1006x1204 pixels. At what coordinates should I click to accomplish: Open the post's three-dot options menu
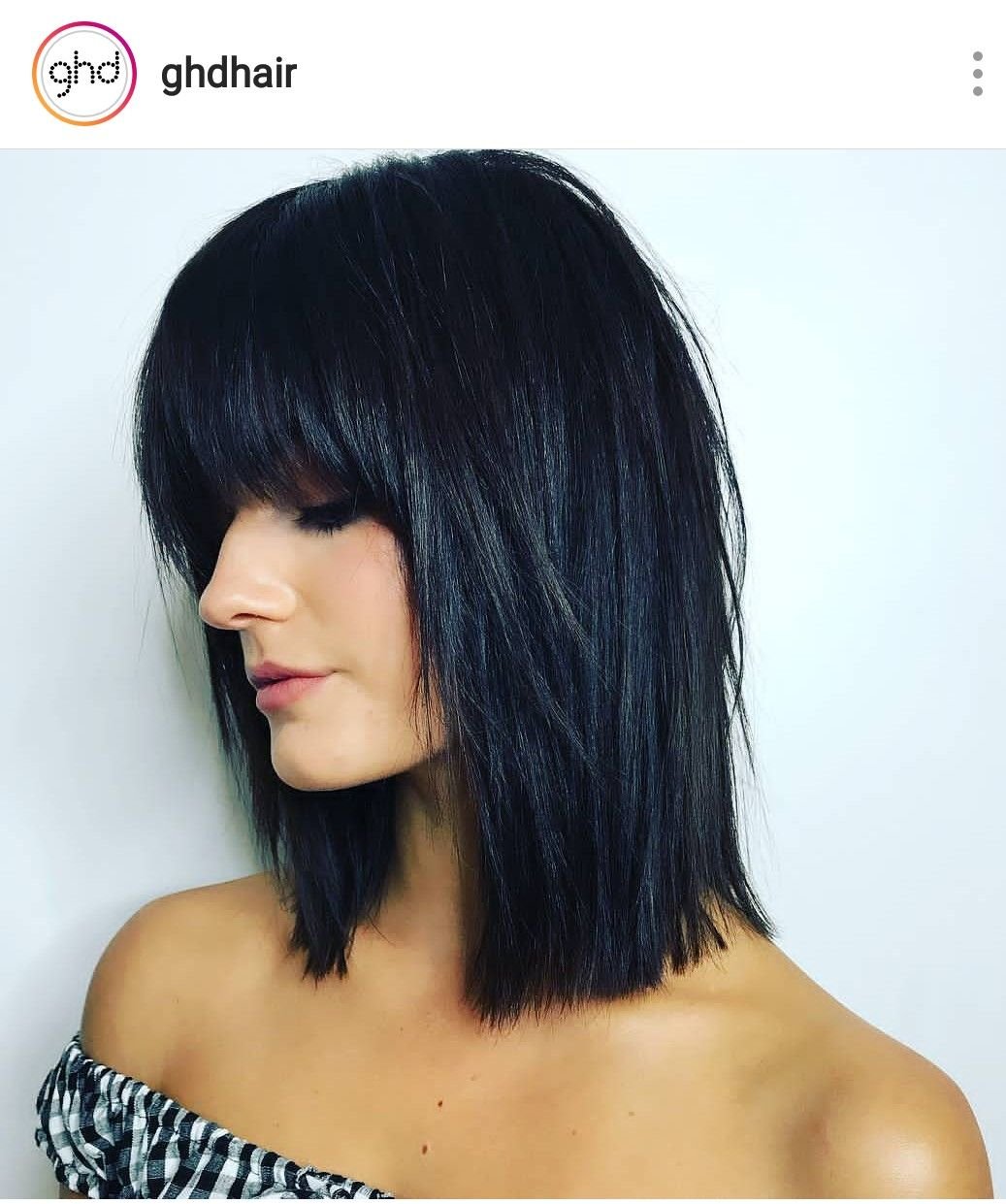pyautogui.click(x=976, y=74)
